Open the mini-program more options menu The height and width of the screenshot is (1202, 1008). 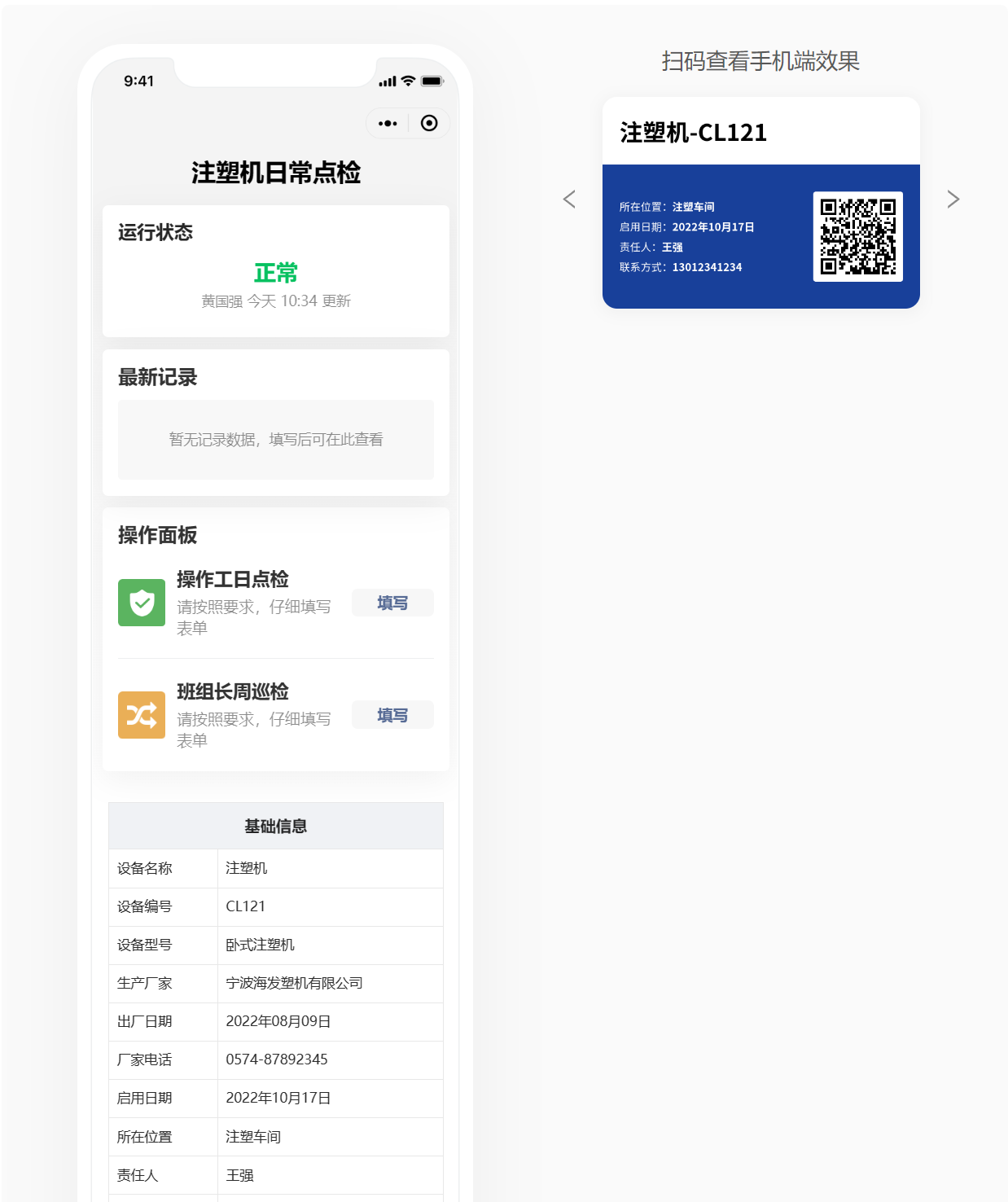[x=388, y=123]
